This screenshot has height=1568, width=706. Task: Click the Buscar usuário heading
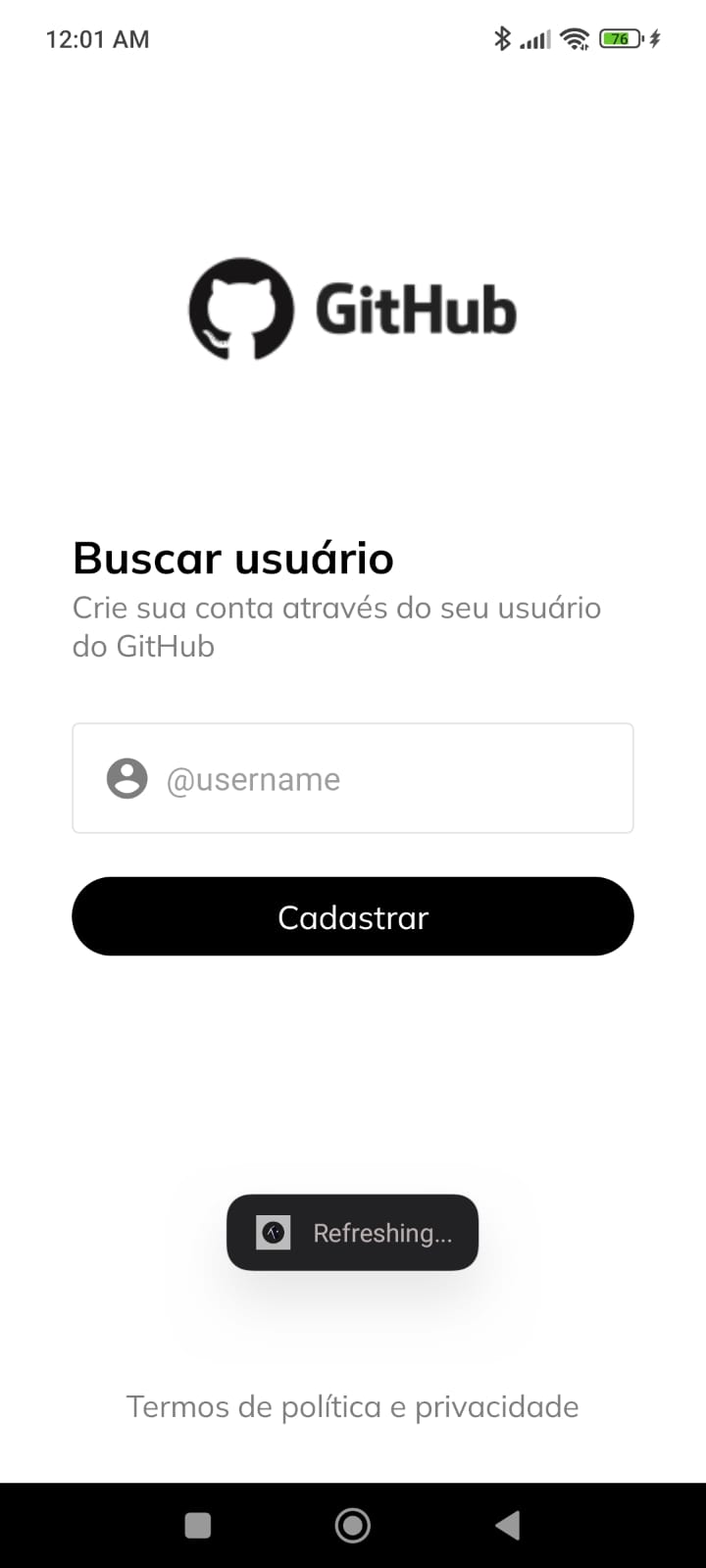pyautogui.click(x=232, y=558)
